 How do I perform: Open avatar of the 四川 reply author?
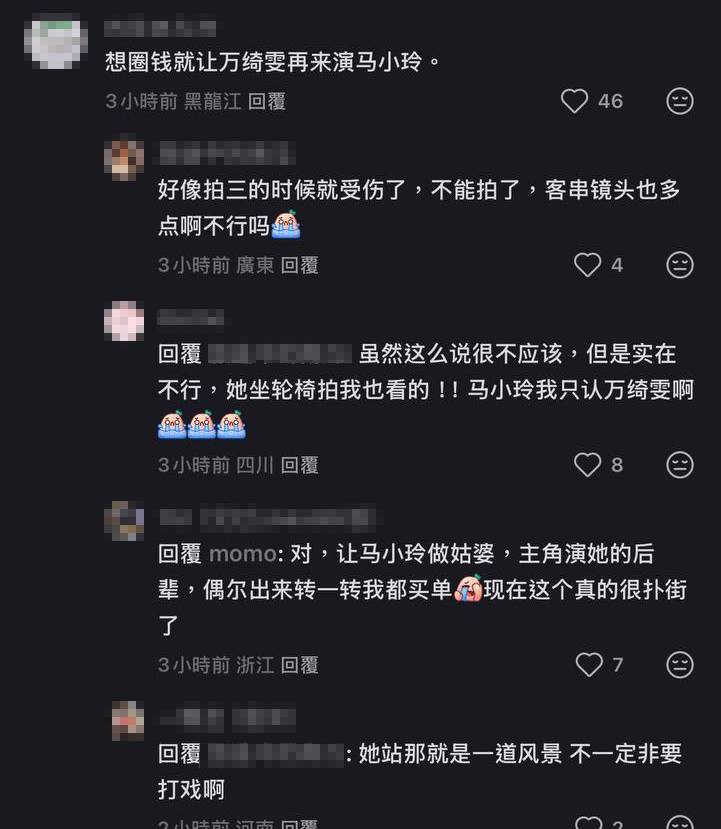pos(125,321)
